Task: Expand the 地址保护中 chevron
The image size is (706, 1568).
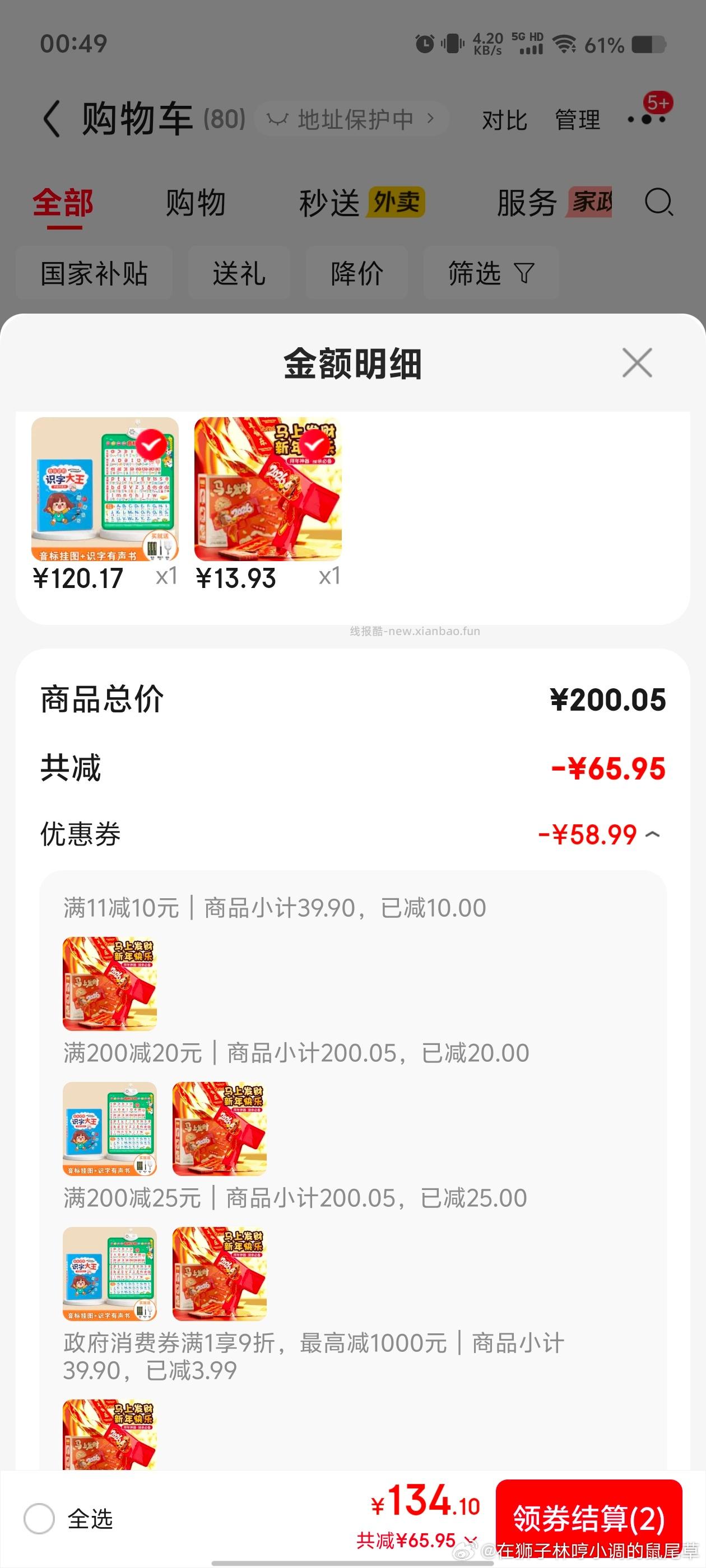Action: pyautogui.click(x=431, y=119)
